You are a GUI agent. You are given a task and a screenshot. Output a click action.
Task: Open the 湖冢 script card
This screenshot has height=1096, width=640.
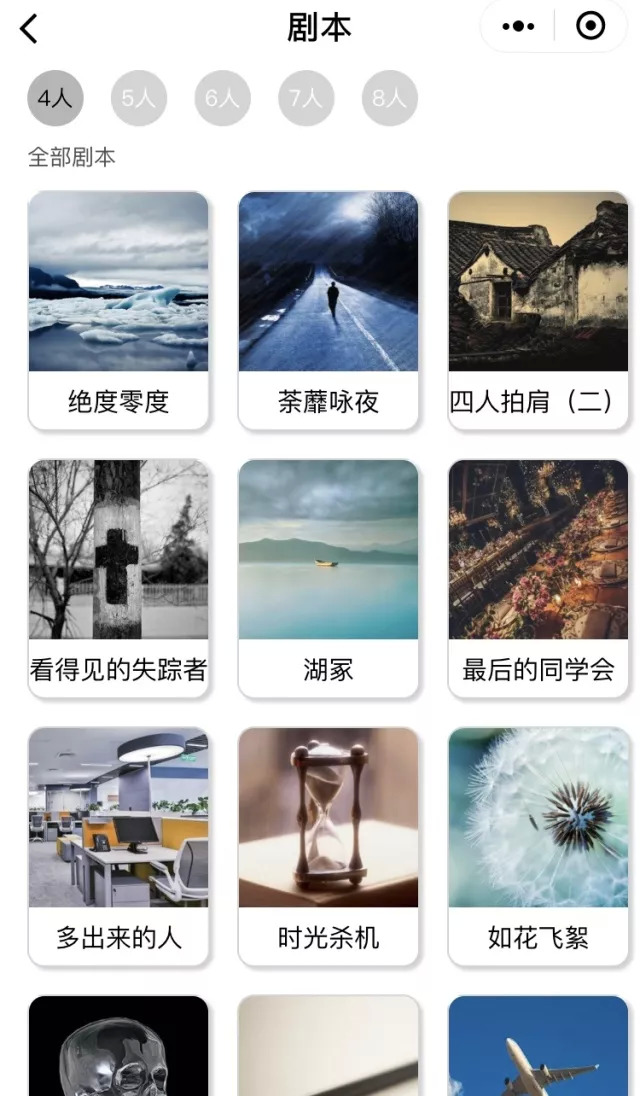coord(328,578)
